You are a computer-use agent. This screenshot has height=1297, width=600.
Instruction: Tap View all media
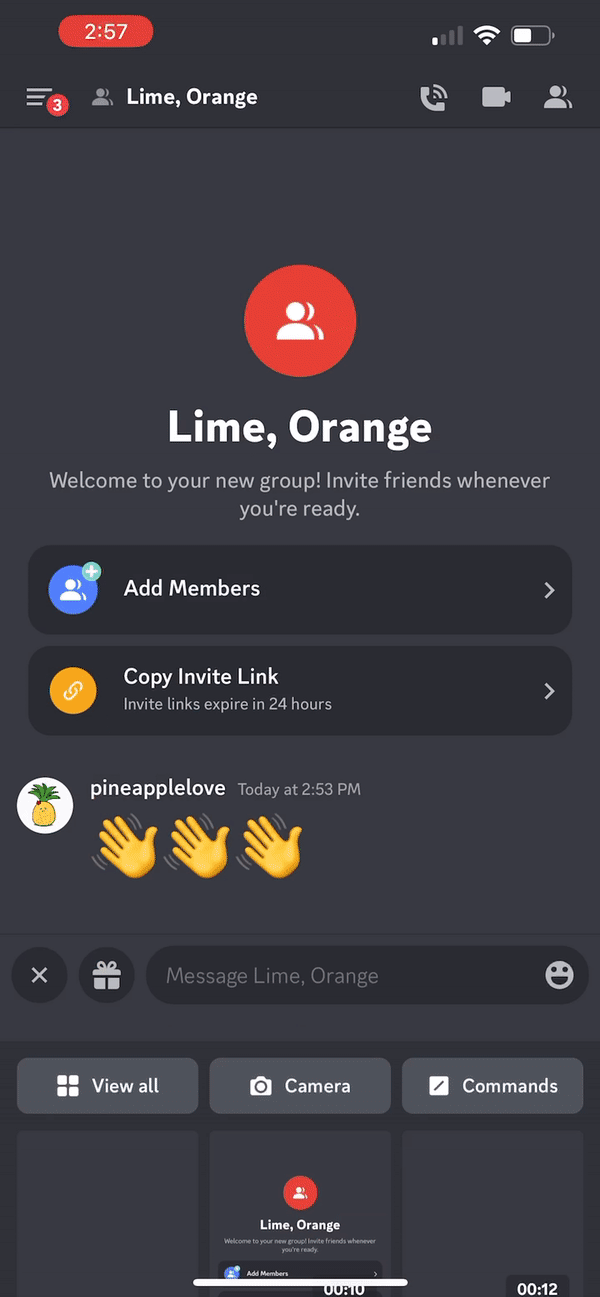point(108,1086)
